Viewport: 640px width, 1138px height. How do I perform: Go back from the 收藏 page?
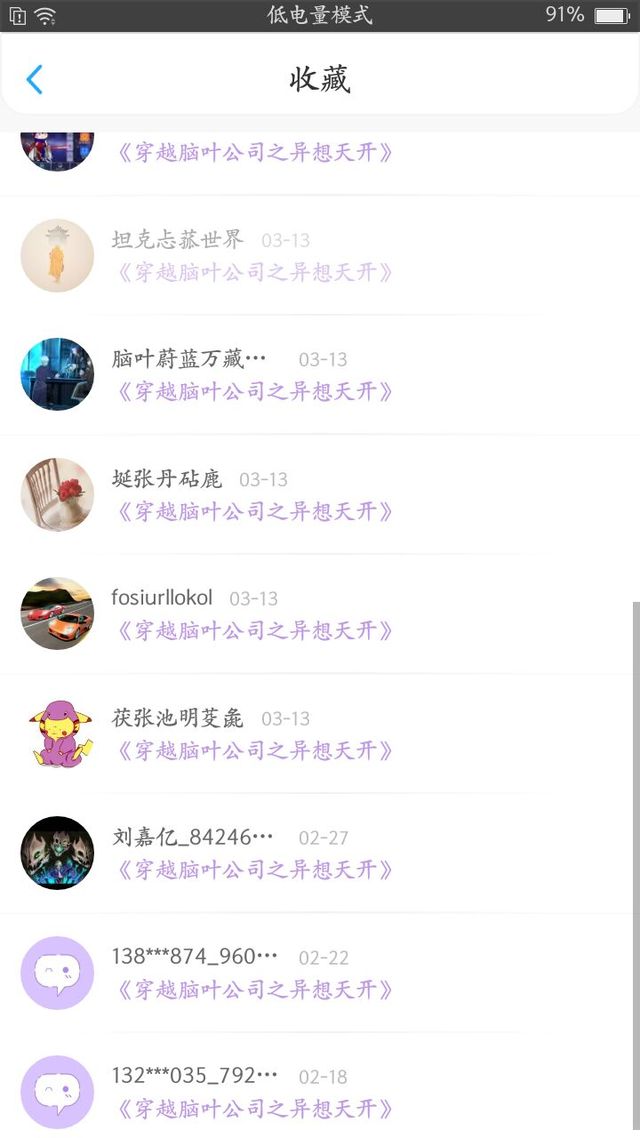coord(35,80)
